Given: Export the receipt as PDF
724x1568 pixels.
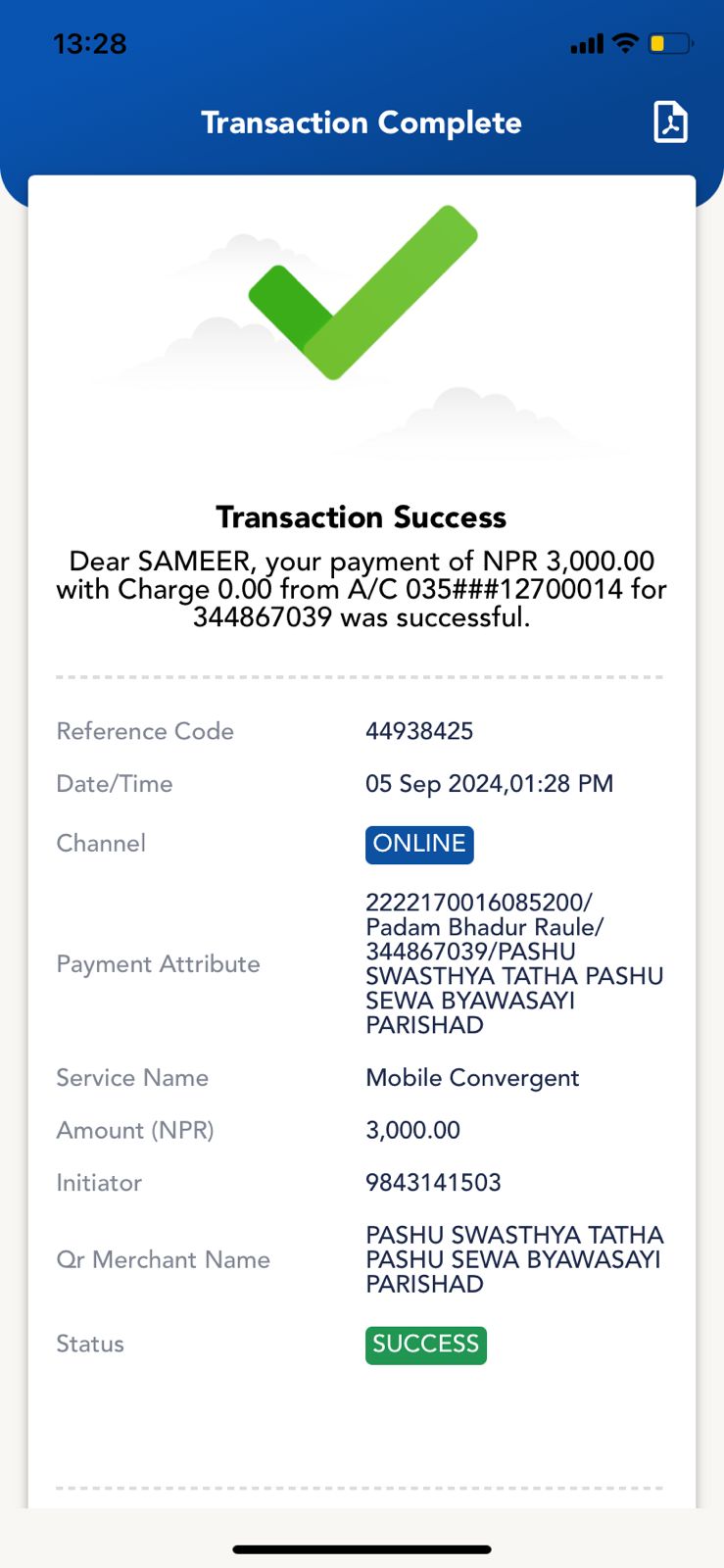Looking at the screenshot, I should click(670, 122).
